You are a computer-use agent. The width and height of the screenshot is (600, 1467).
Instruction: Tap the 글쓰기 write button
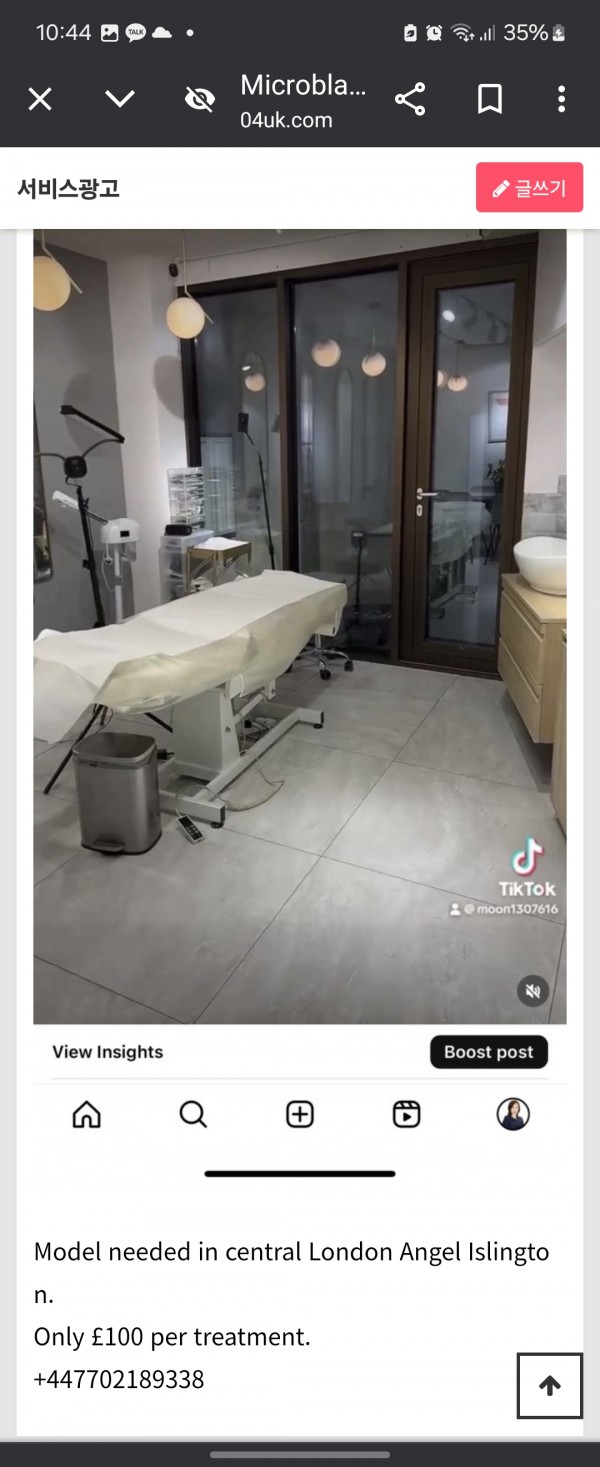529,188
